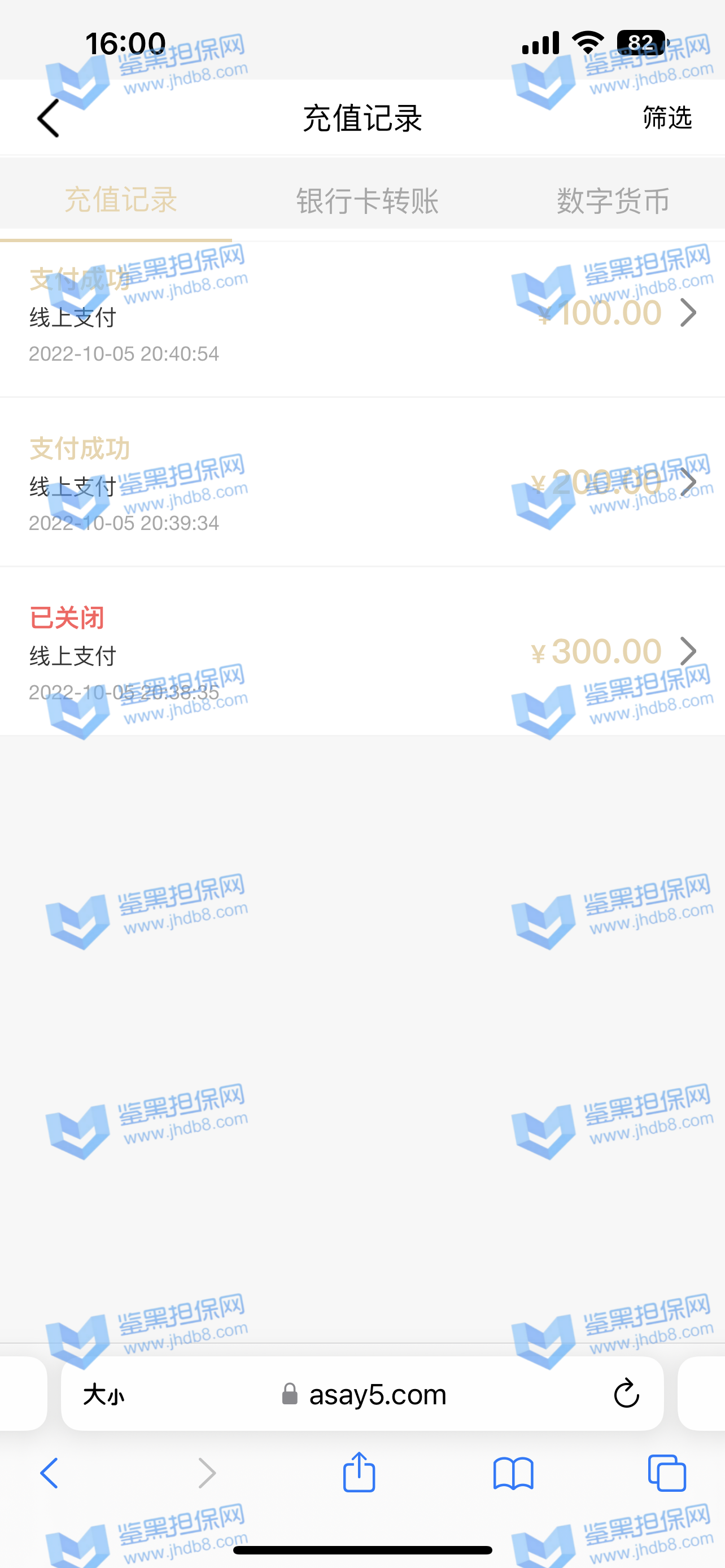Open the 筛选 filter option
The image size is (725, 1568).
point(667,117)
